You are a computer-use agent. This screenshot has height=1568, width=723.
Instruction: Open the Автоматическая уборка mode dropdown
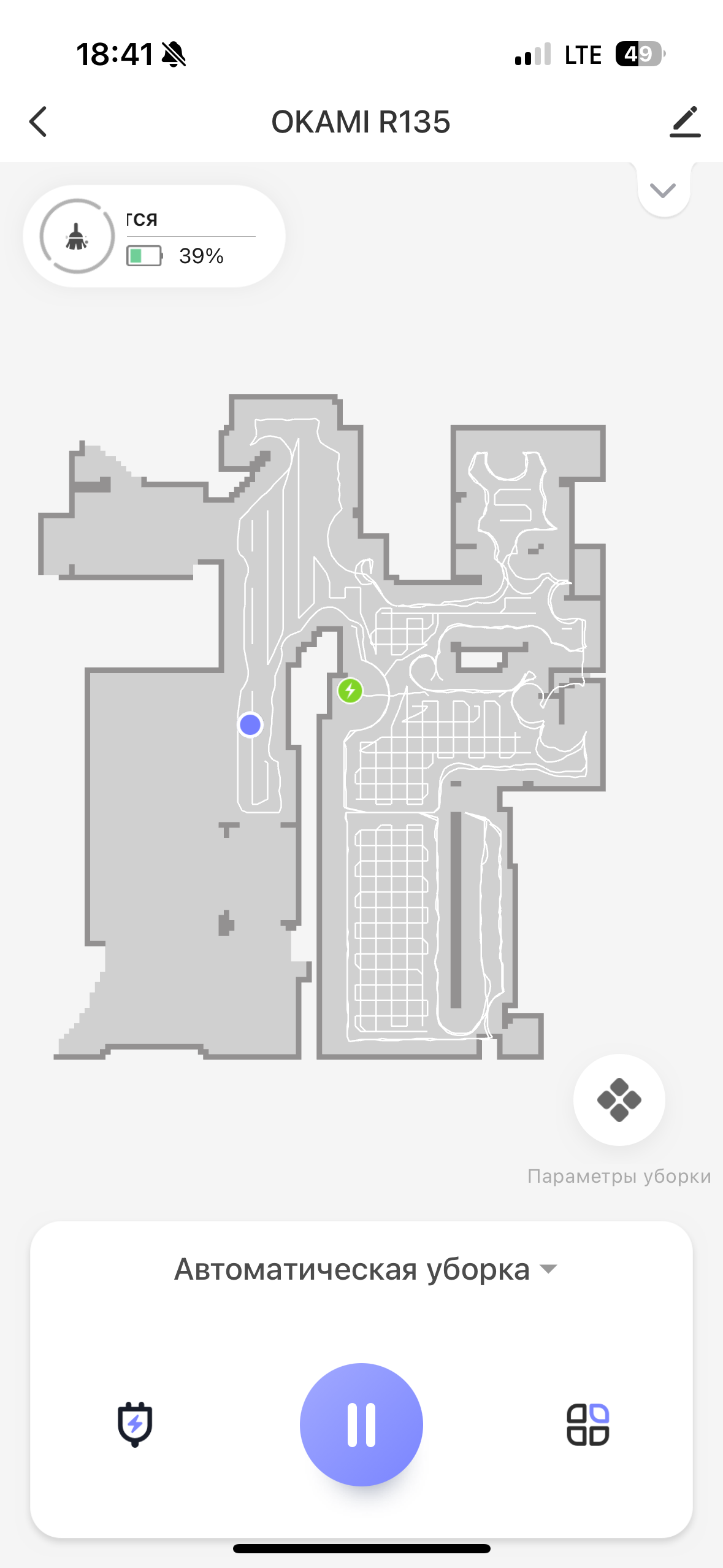(x=365, y=1269)
